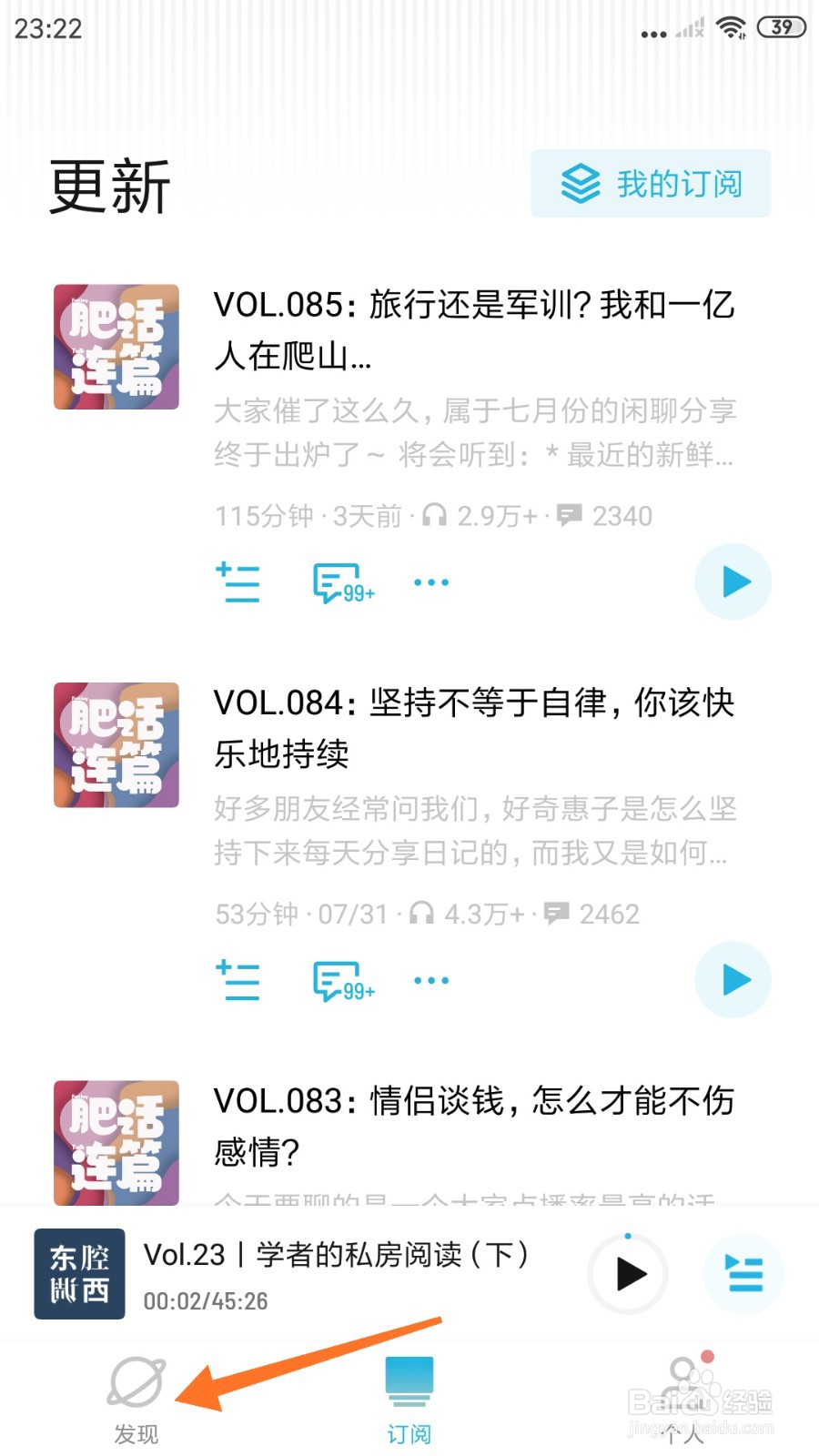Open currently playing 学者的私房阅读 episode
The width and height of the screenshot is (819, 1456).
click(337, 1256)
